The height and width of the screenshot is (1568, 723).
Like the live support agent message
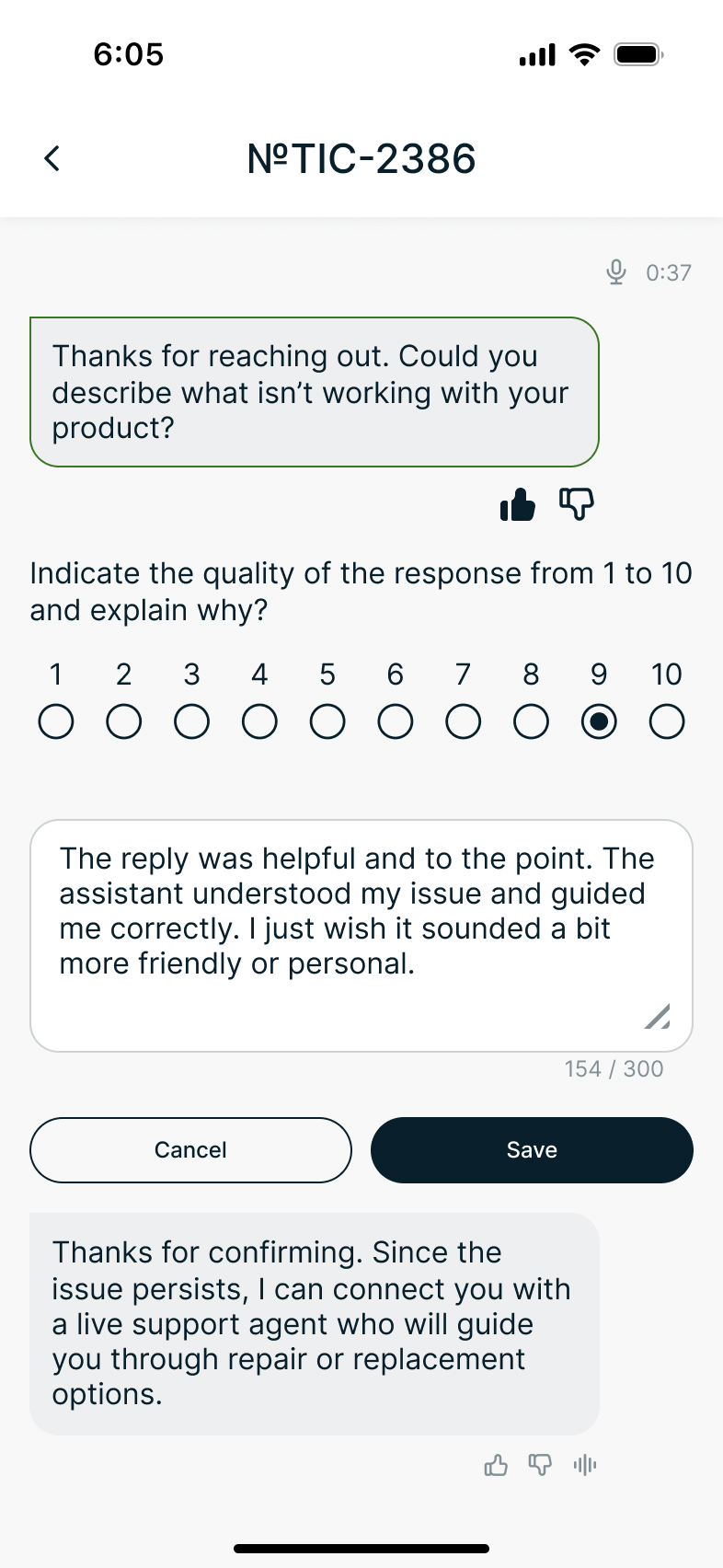point(496,1465)
